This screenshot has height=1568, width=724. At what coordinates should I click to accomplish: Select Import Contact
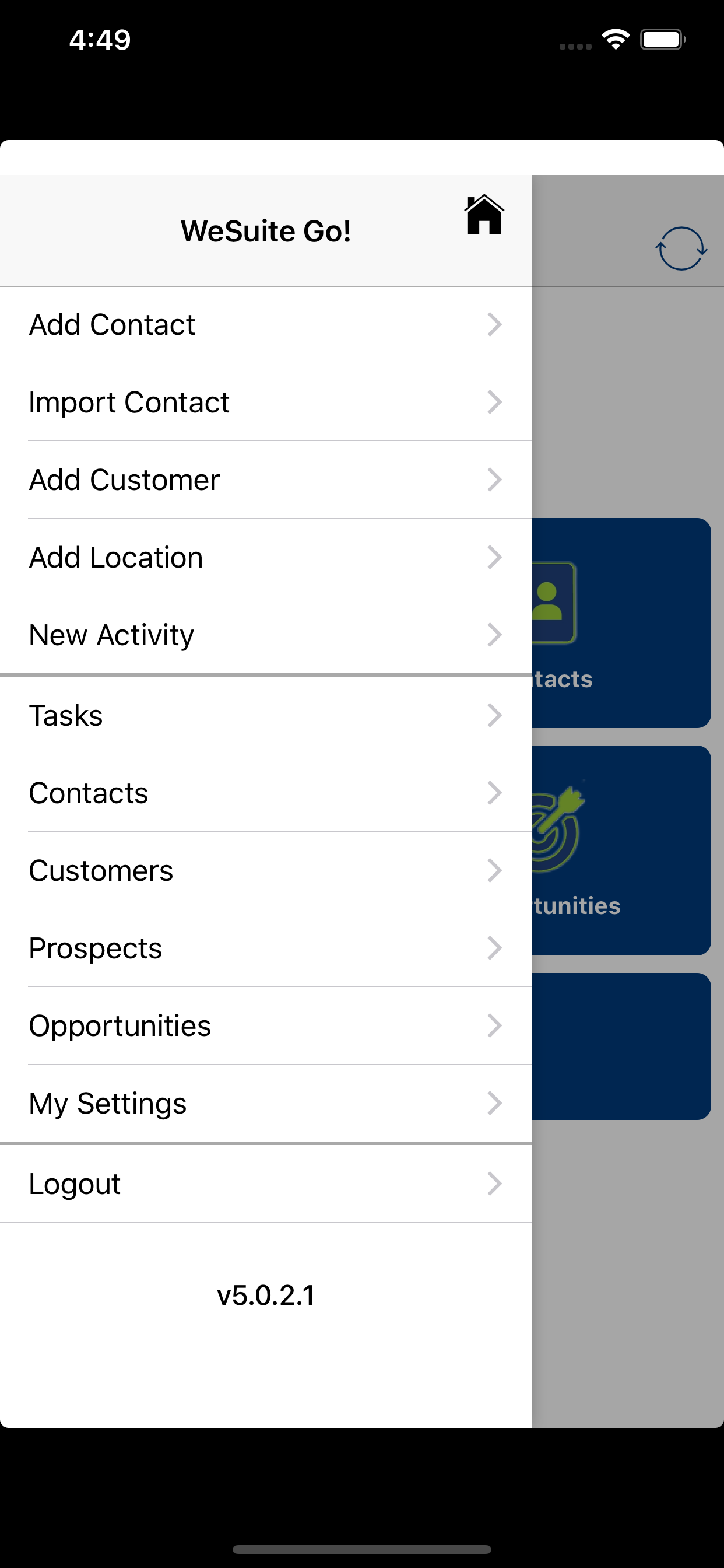pos(266,402)
